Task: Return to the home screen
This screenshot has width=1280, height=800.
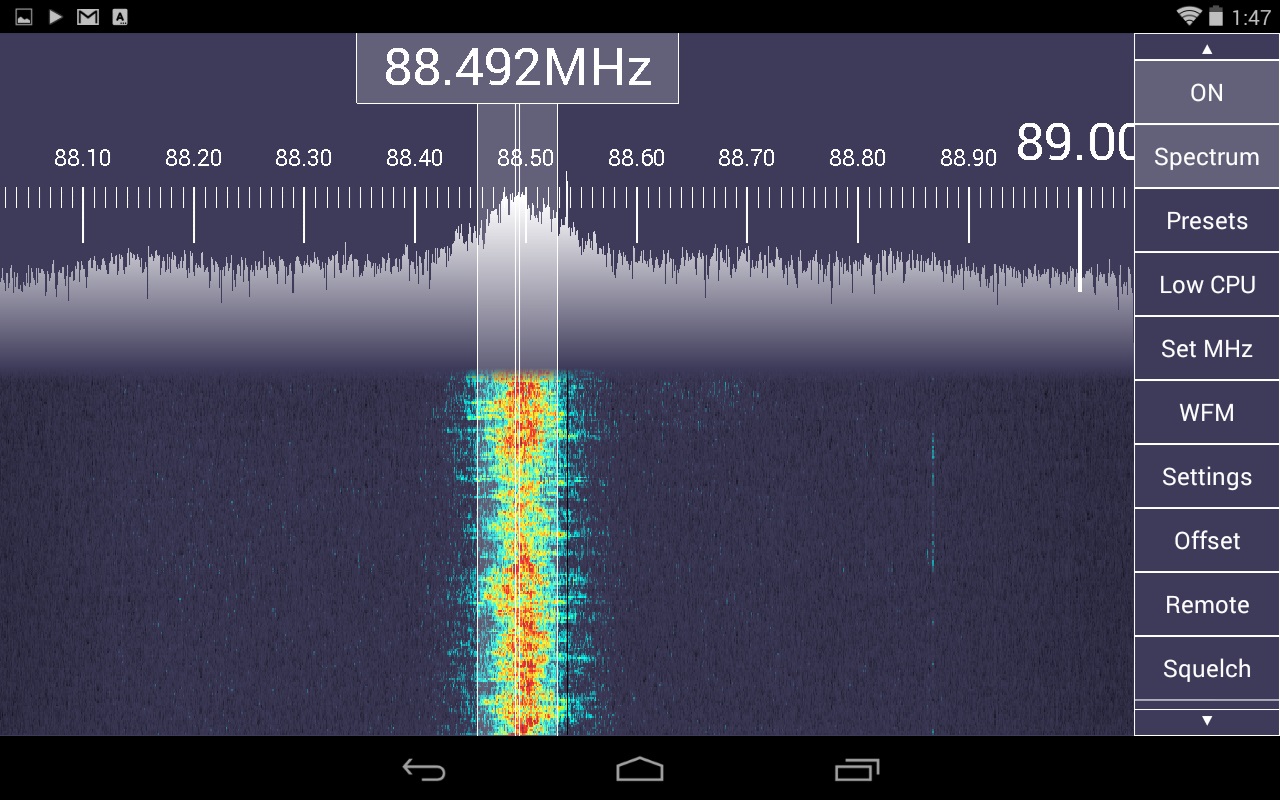Action: pyautogui.click(x=640, y=769)
